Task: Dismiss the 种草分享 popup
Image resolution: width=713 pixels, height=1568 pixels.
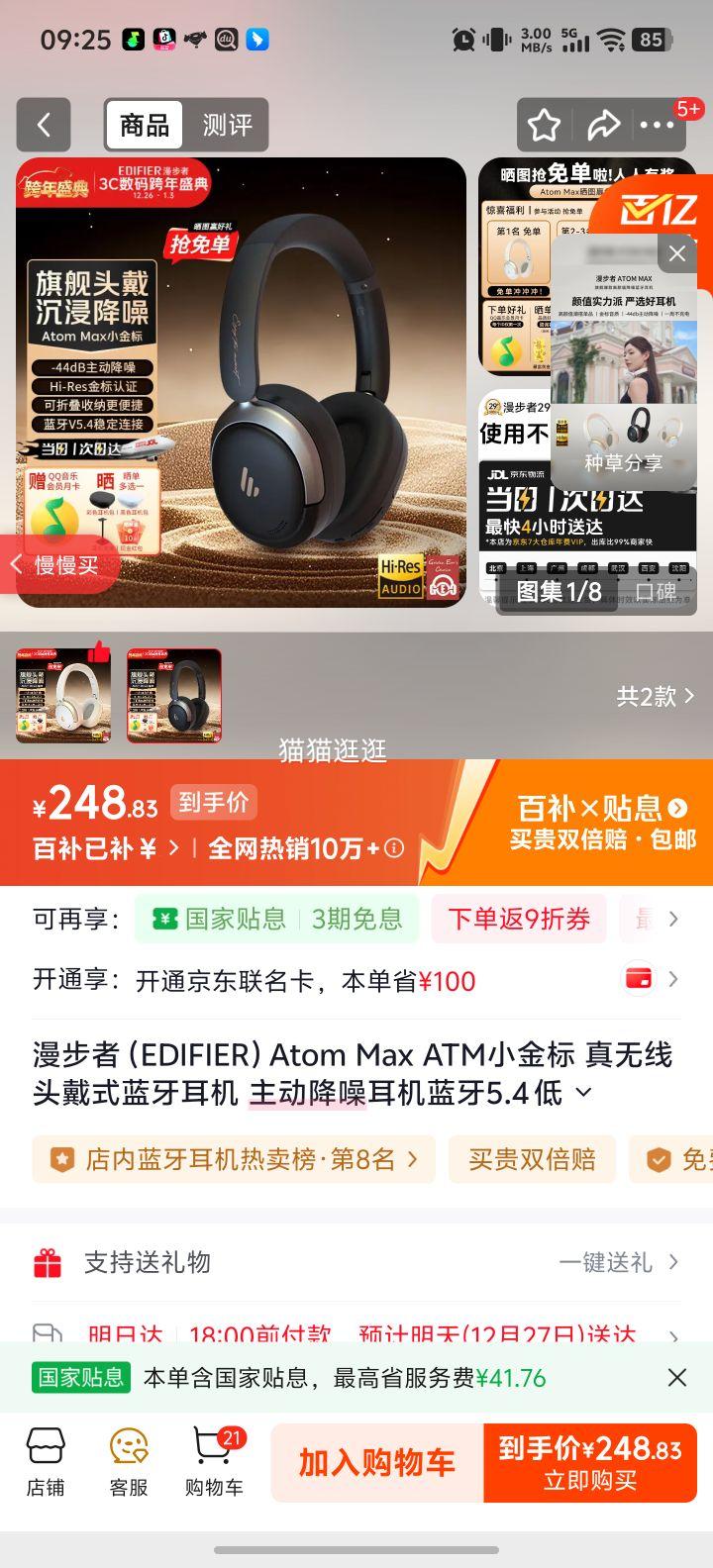Action: [676, 253]
